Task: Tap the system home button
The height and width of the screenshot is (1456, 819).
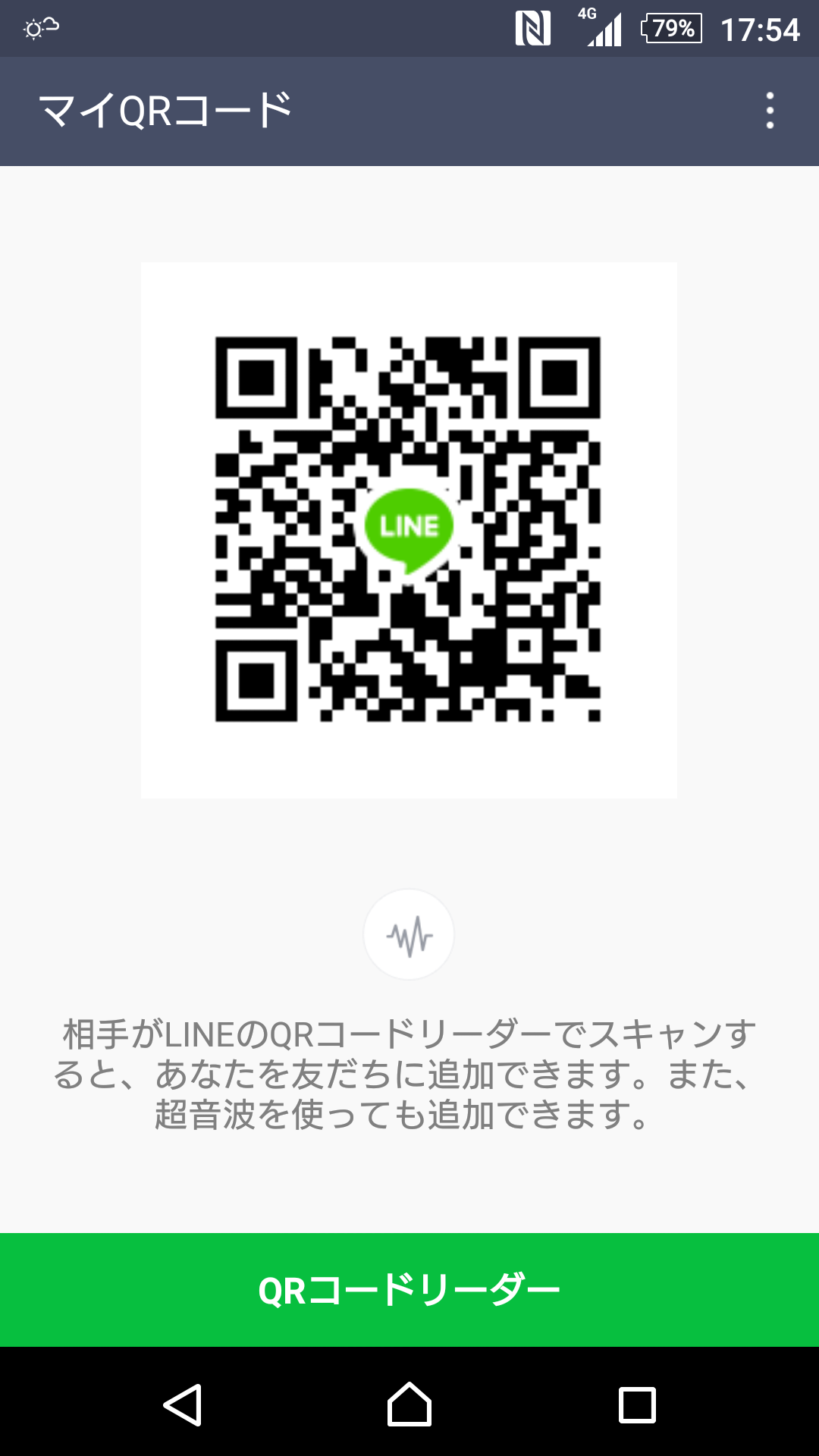Action: (409, 1404)
